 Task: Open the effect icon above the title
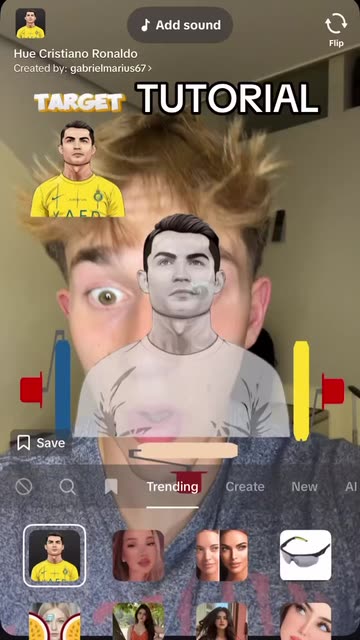pyautogui.click(x=30, y=23)
